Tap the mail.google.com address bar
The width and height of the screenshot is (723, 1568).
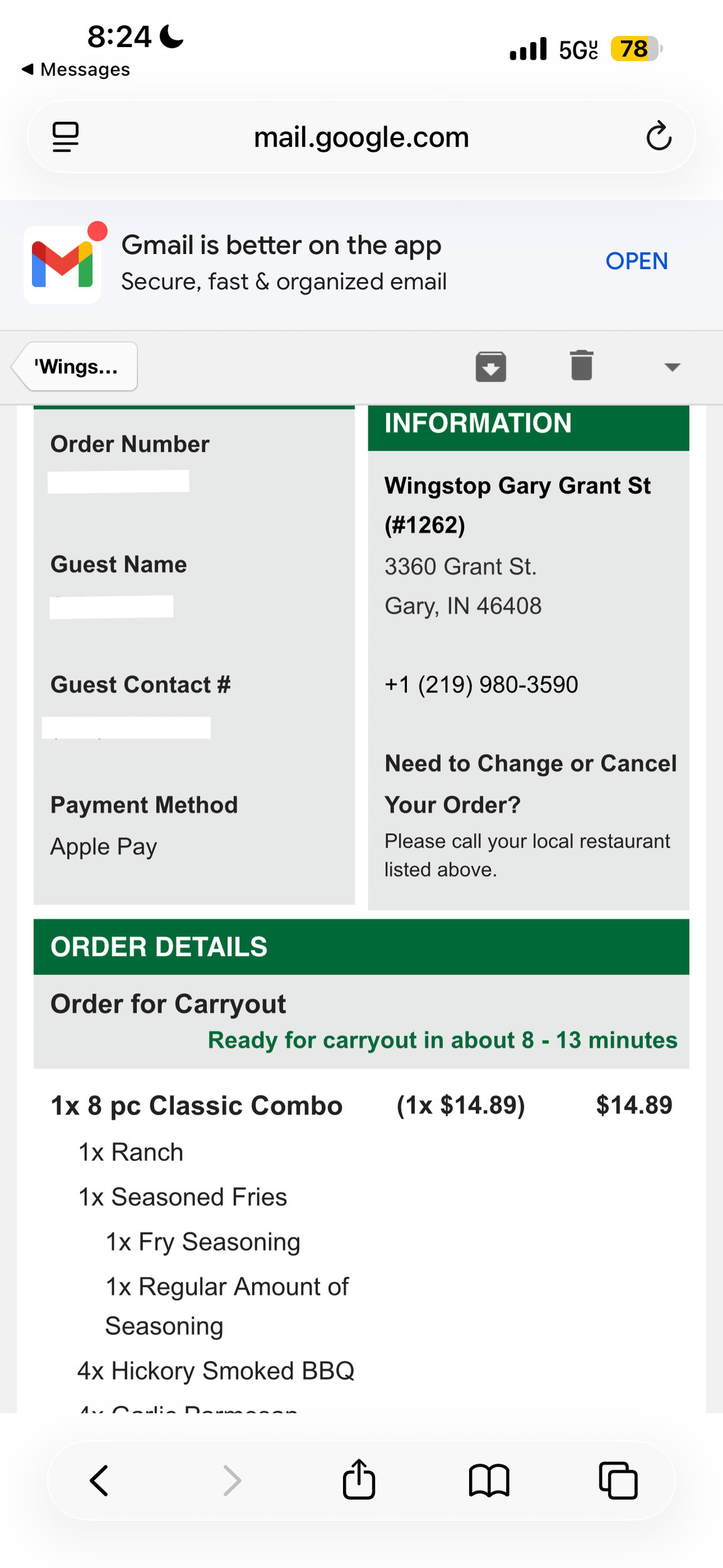(x=361, y=137)
